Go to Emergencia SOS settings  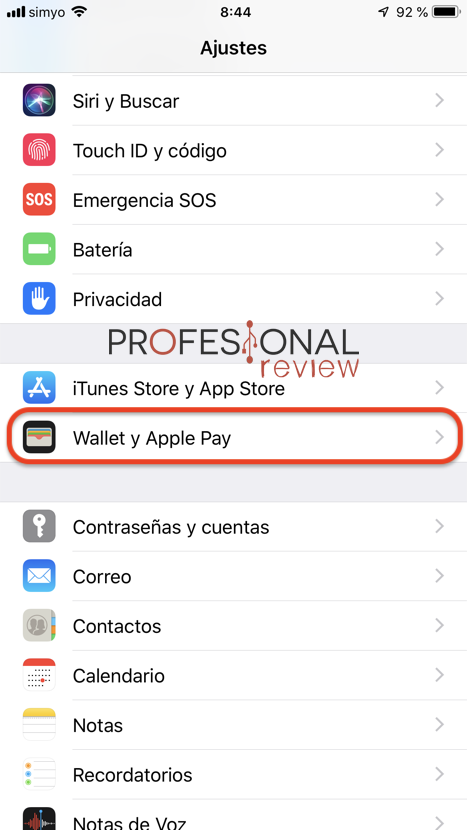pos(234,200)
